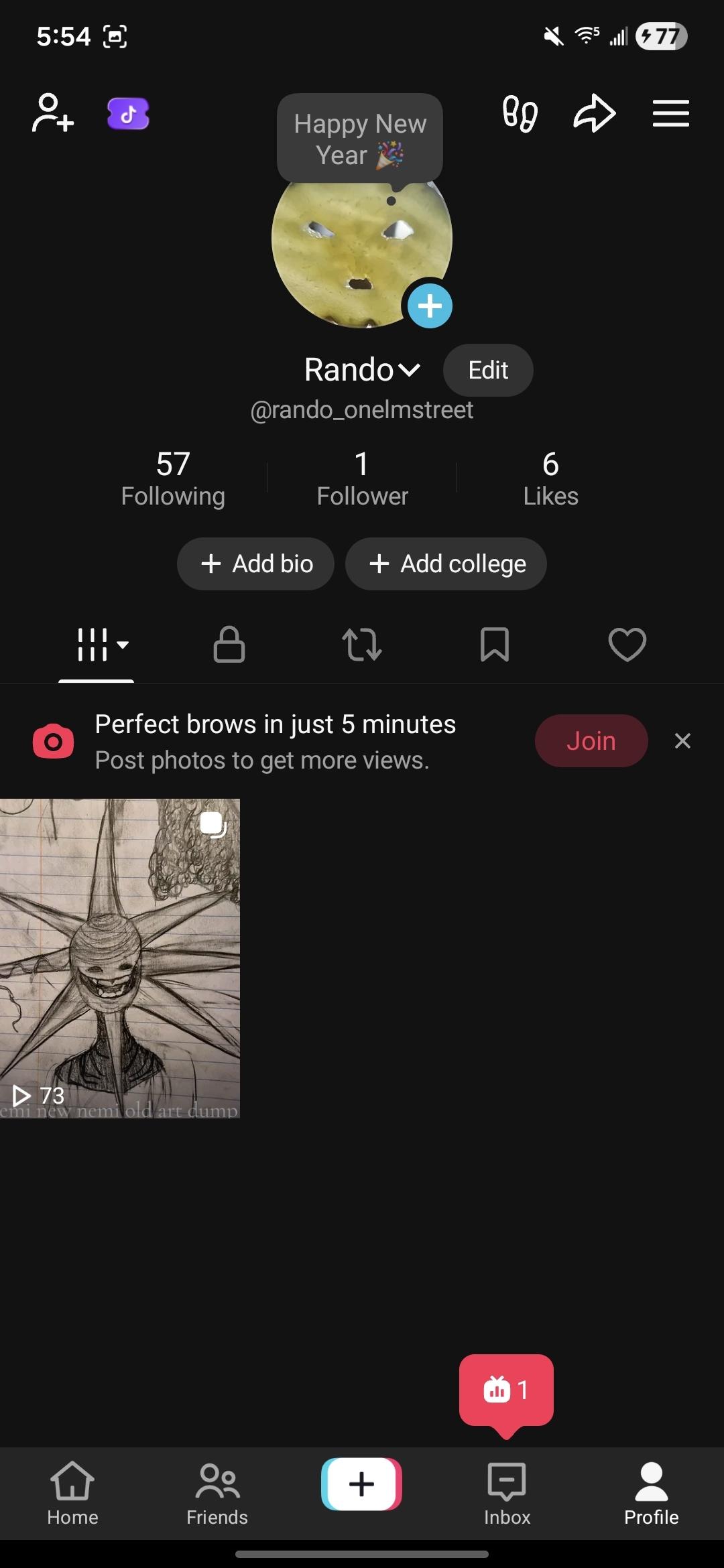Image resolution: width=724 pixels, height=1568 pixels.
Task: Expand the Rando account switcher
Action: 362,370
